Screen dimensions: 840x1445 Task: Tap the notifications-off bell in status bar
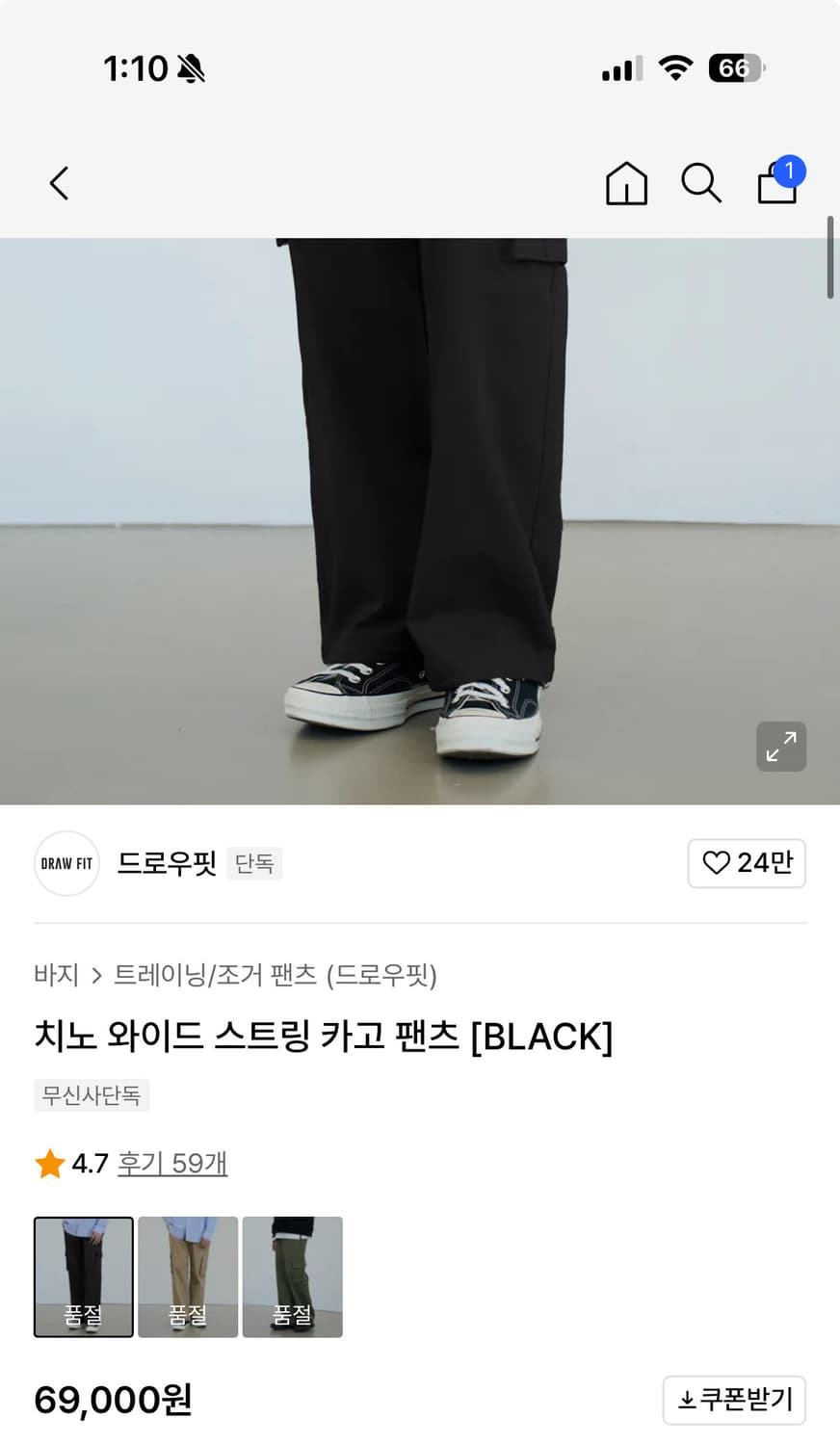[195, 67]
